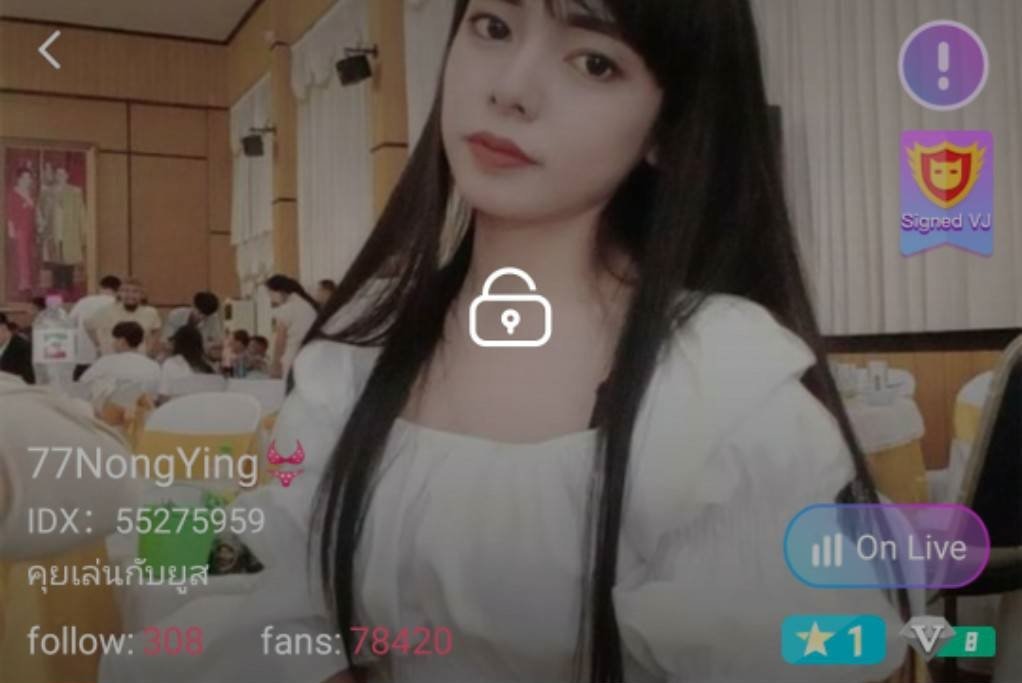Open the report exclamation icon
This screenshot has width=1022, height=683.
943,65
